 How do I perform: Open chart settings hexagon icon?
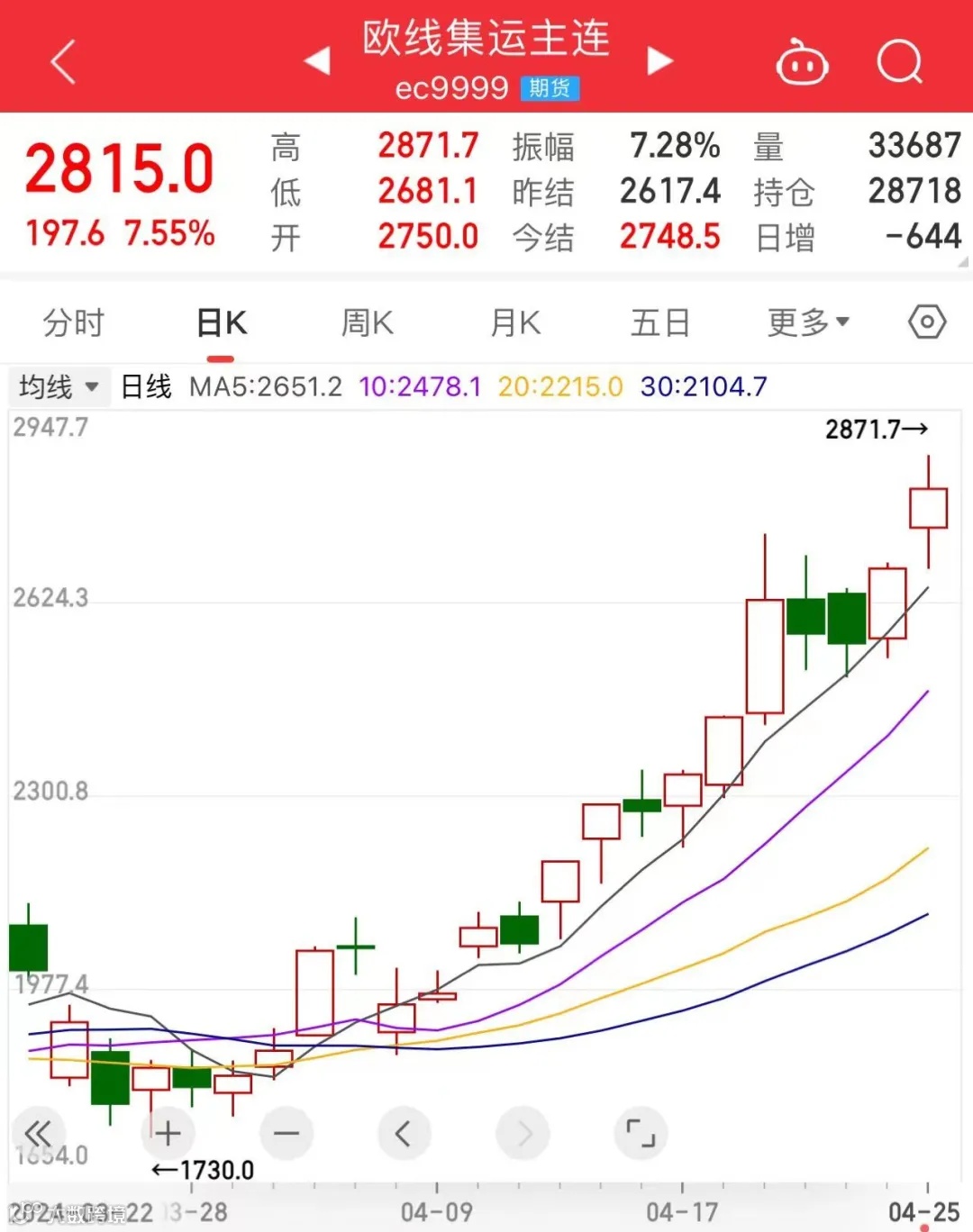pos(927,322)
